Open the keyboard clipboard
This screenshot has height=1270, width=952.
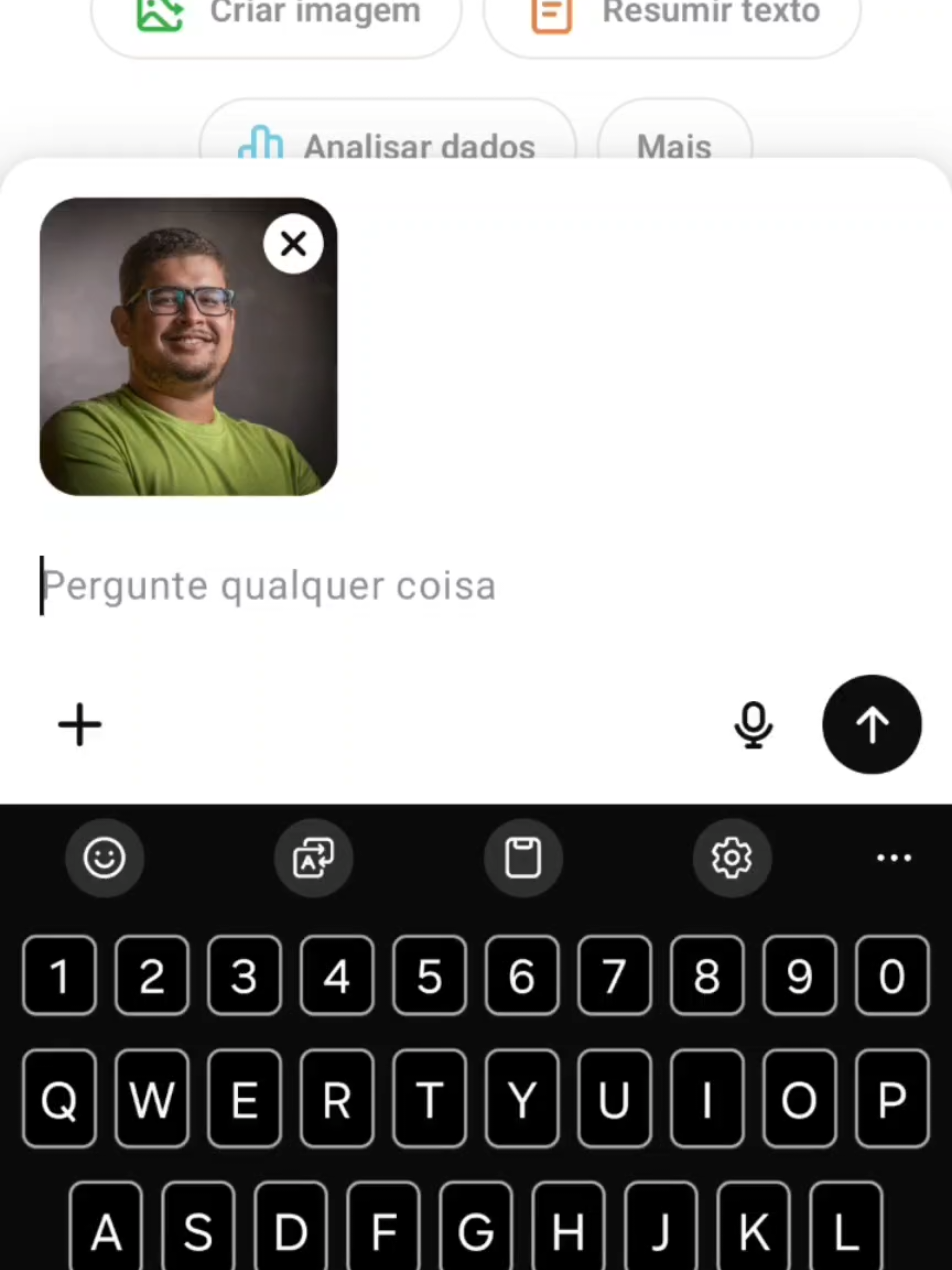522,857
